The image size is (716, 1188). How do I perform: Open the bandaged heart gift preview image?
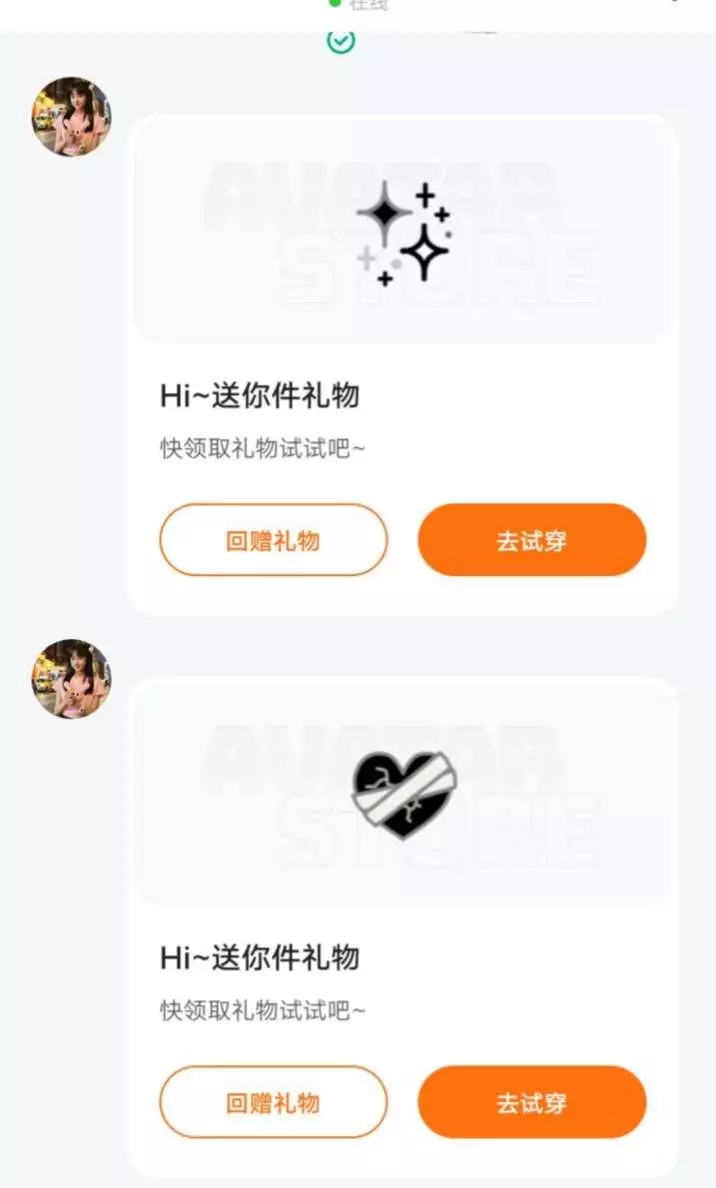(403, 794)
